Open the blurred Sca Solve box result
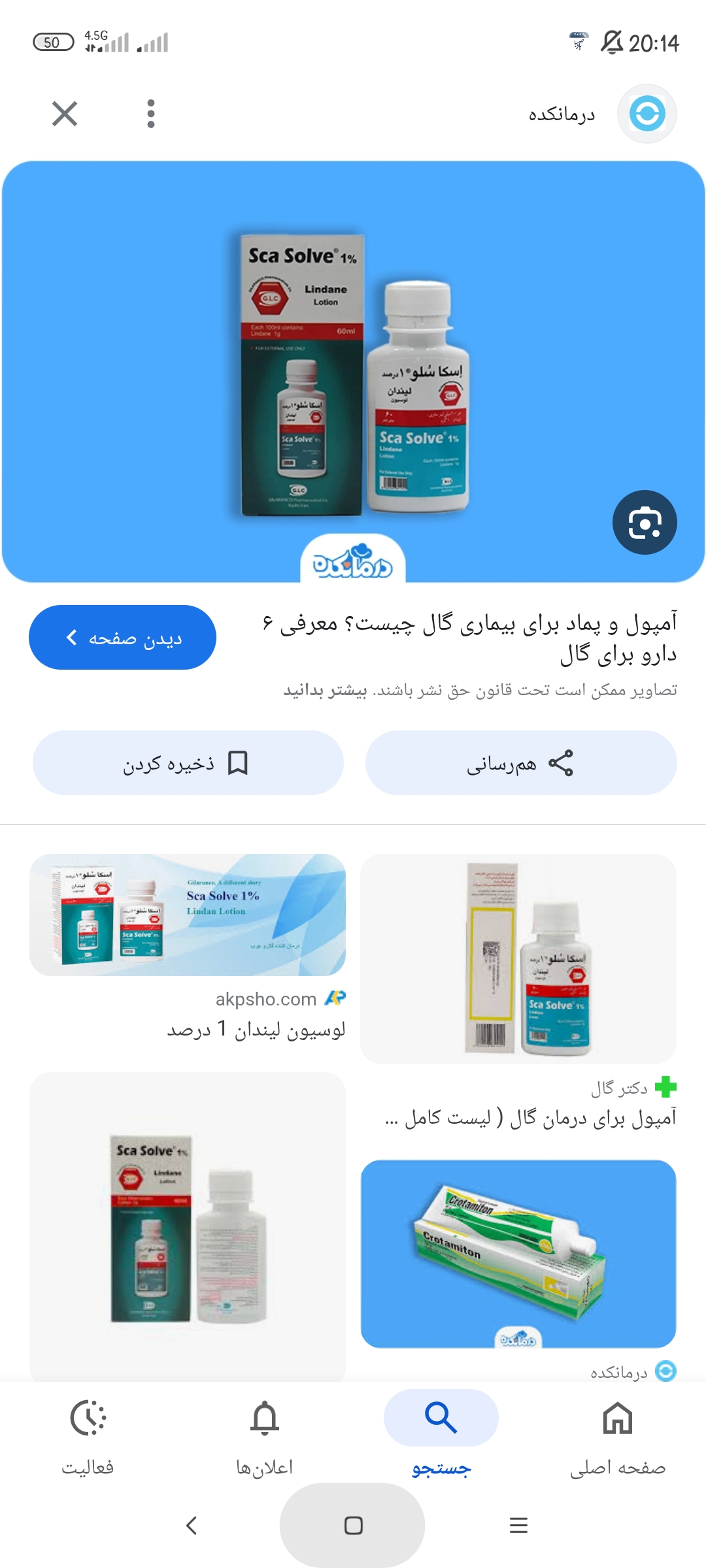This screenshot has width=706, height=1568. click(x=188, y=1227)
